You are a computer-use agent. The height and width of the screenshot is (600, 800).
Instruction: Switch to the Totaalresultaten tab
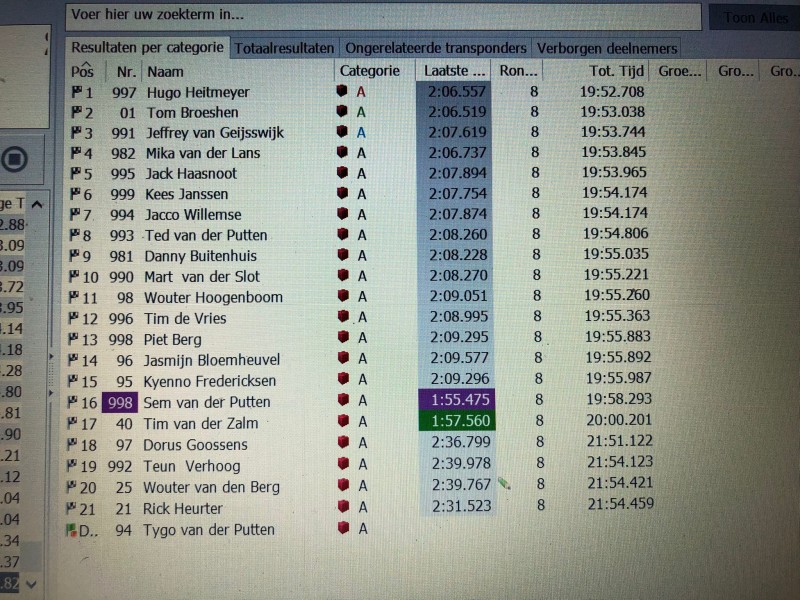coord(285,48)
